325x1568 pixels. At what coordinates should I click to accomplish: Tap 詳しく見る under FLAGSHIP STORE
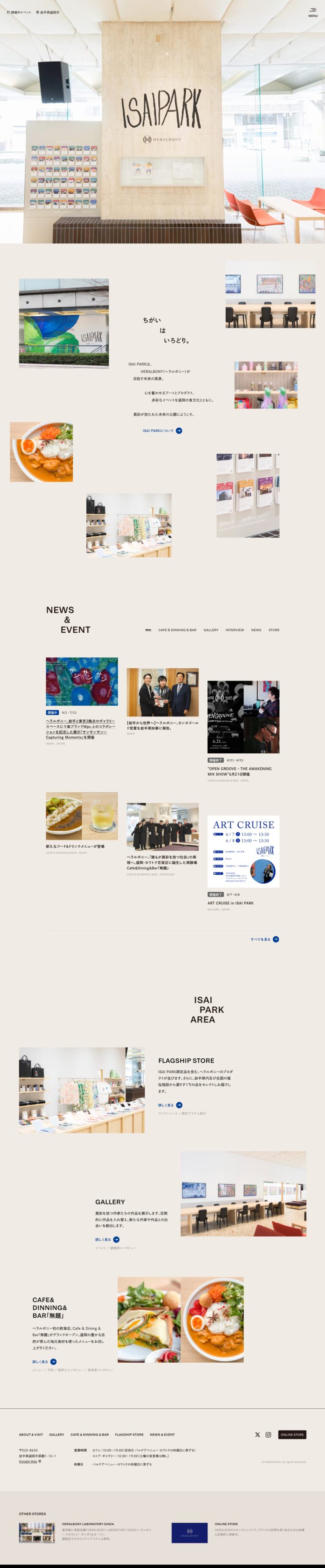(x=170, y=1105)
